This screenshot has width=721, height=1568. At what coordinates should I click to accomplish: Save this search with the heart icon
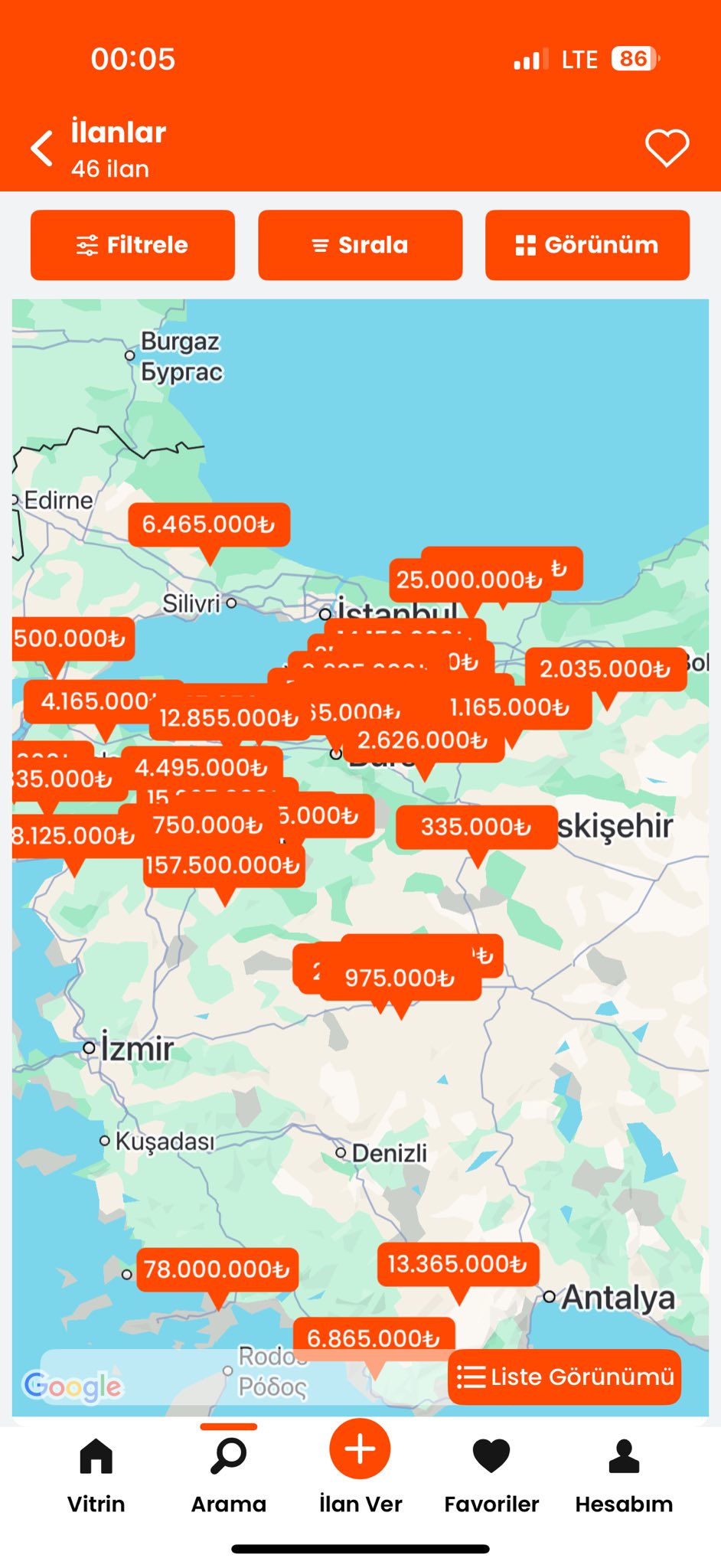(667, 148)
